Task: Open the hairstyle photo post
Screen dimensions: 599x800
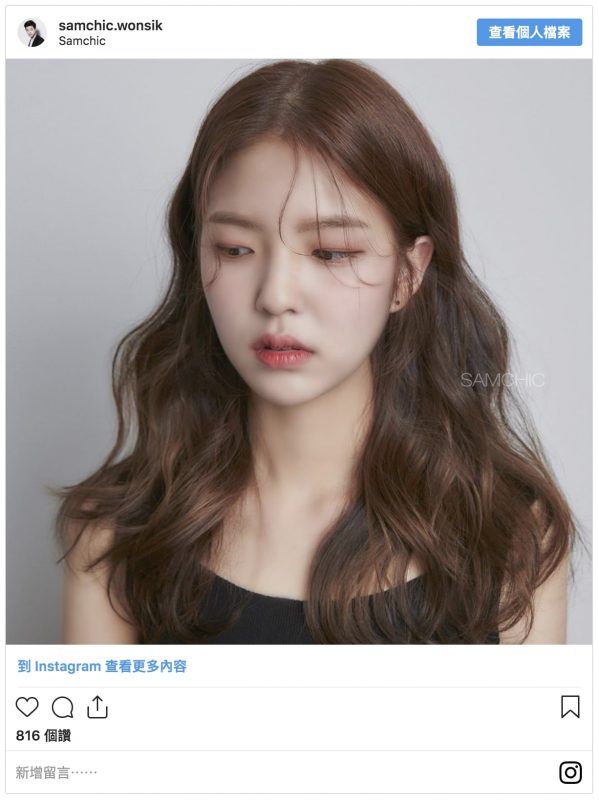Action: (299, 351)
